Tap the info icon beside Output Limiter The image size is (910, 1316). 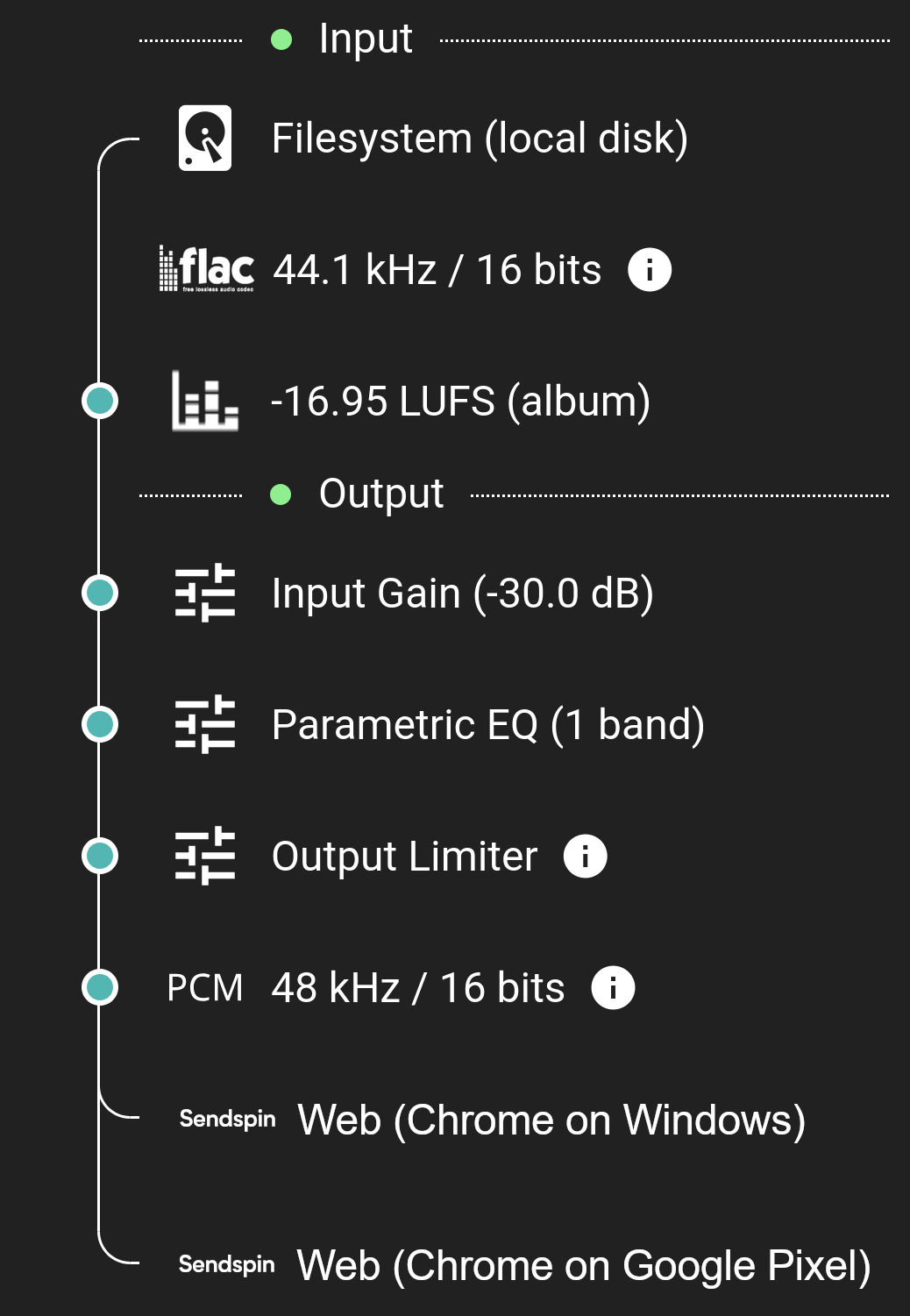click(585, 856)
